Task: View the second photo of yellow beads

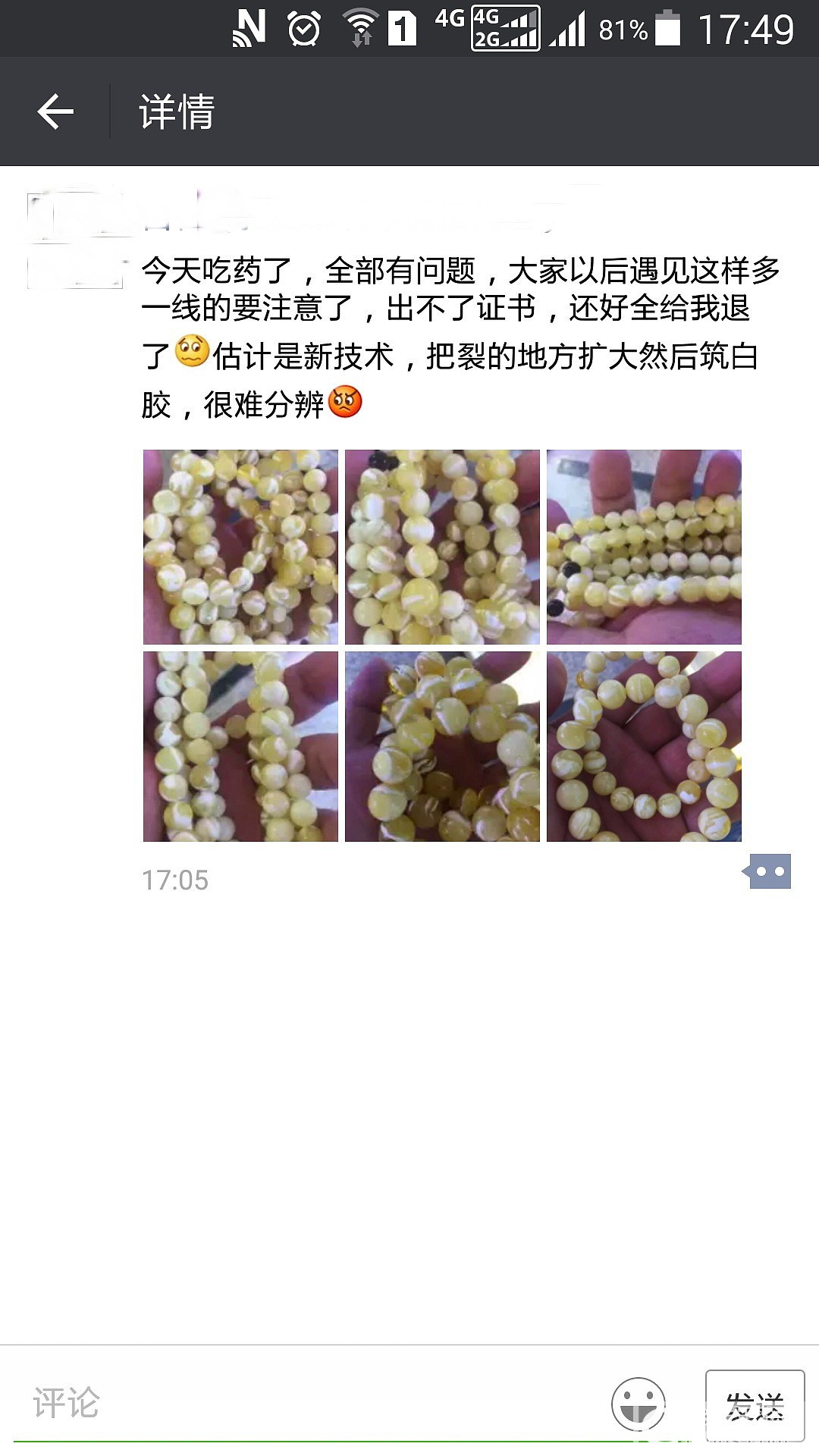Action: click(442, 547)
